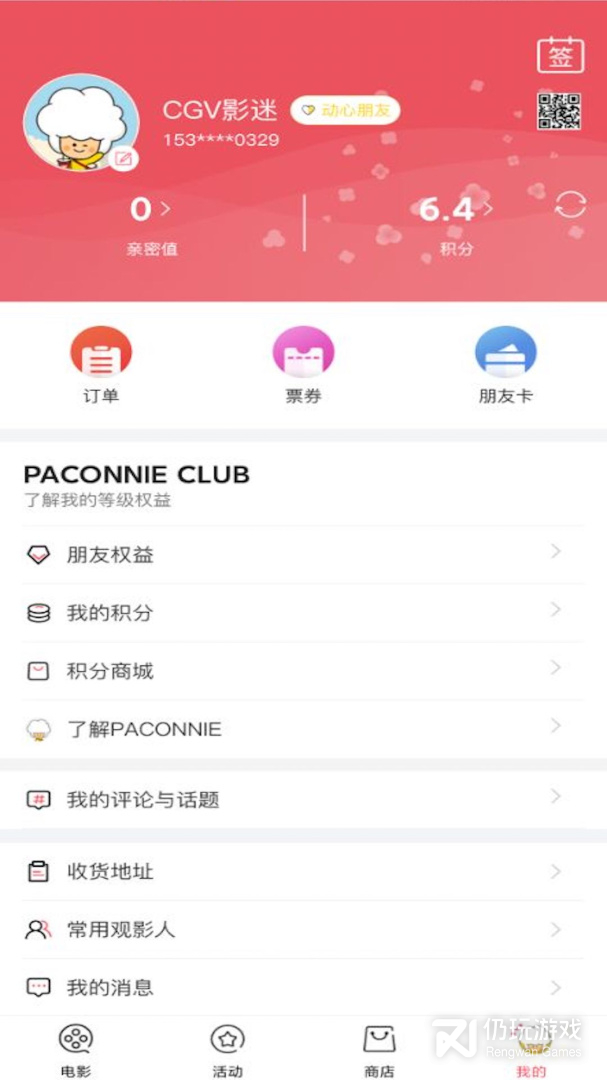The height and width of the screenshot is (1080, 607).
Task: Open 订单 orders
Action: (101, 365)
